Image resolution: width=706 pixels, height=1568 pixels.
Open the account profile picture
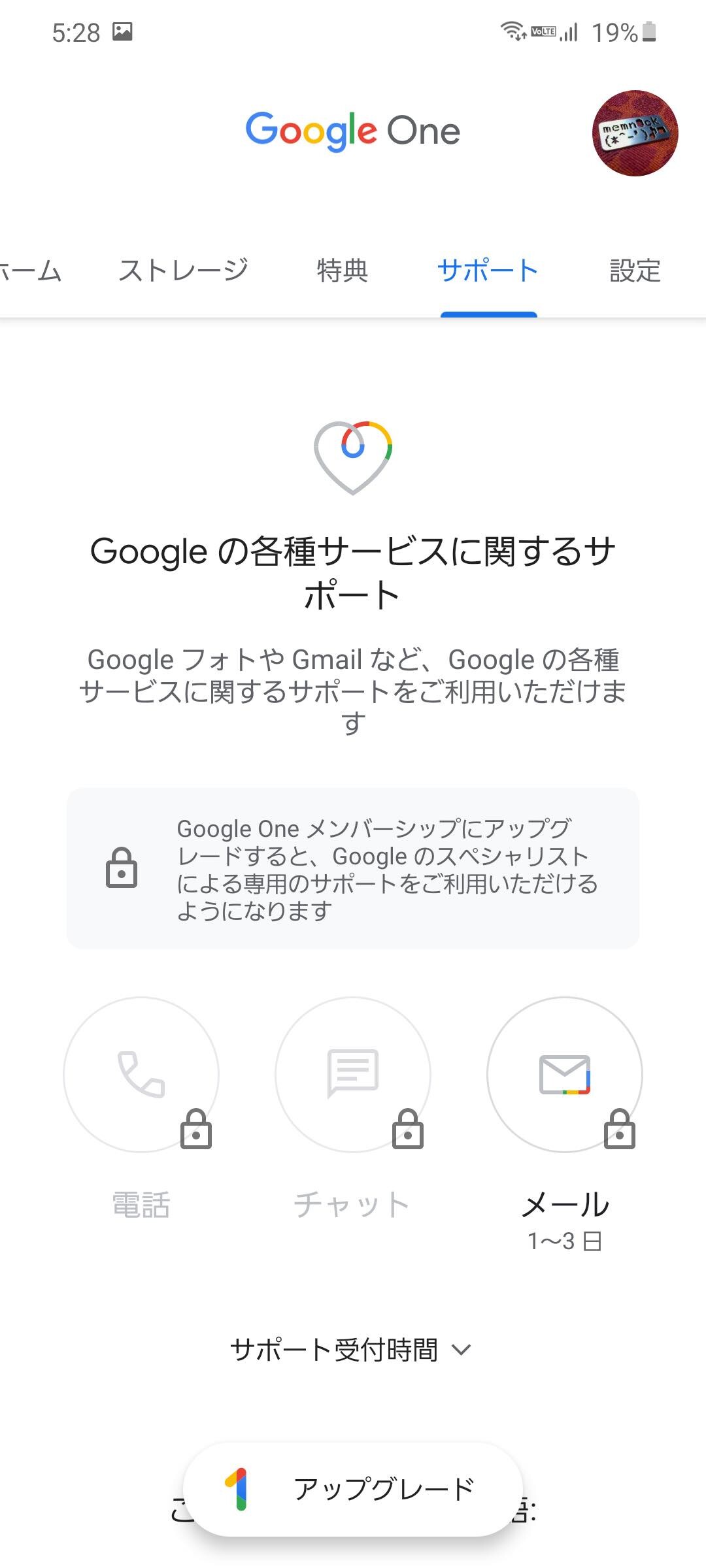click(634, 133)
